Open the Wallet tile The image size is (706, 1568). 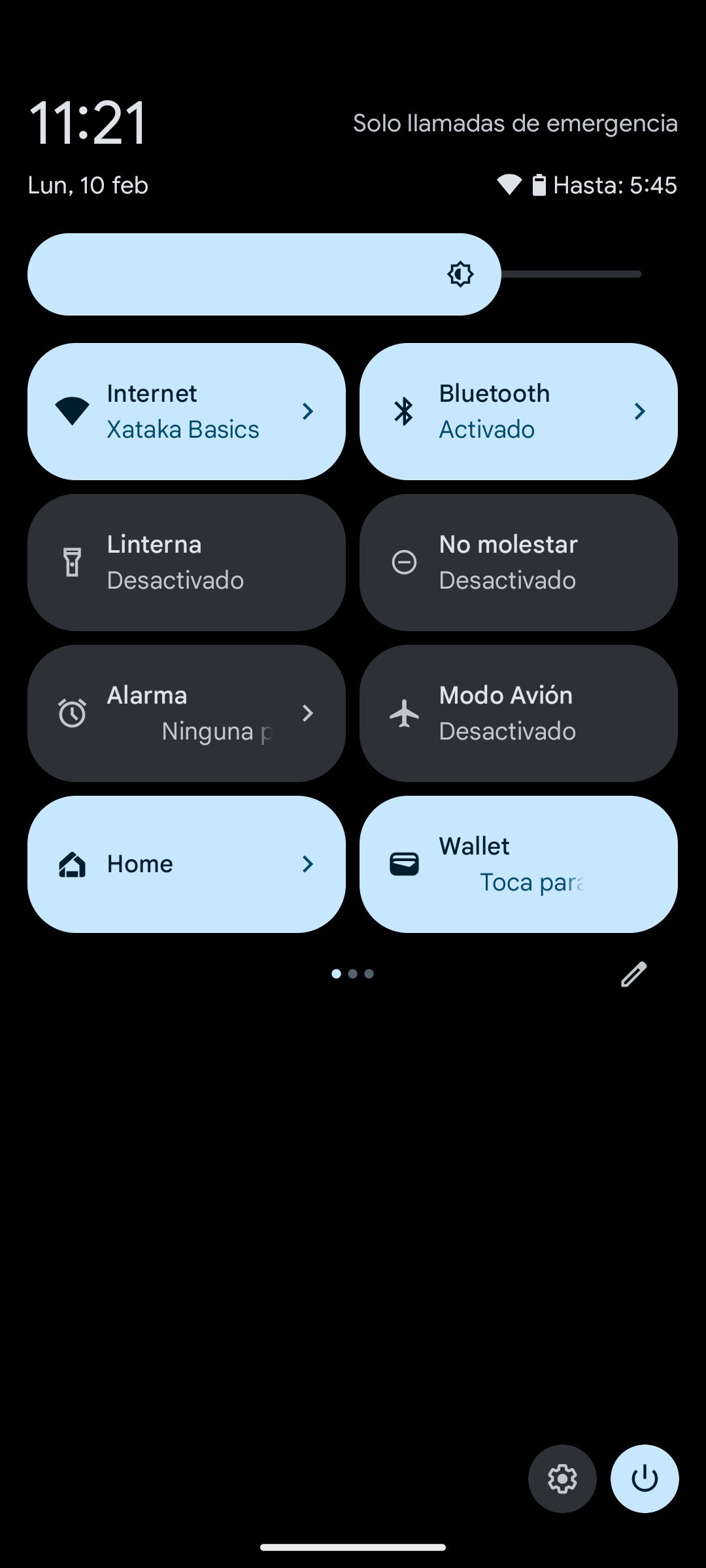point(518,864)
